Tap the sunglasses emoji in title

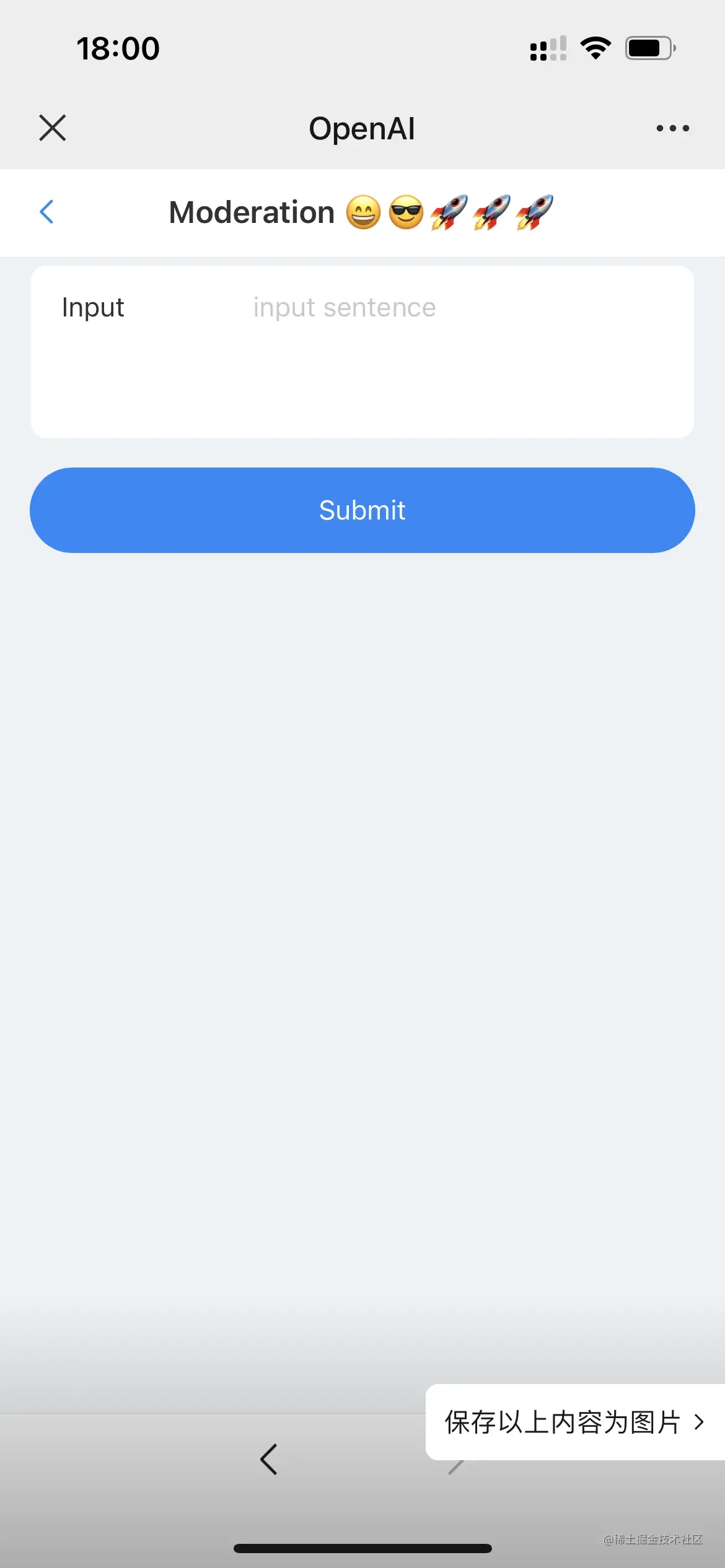pos(406,212)
